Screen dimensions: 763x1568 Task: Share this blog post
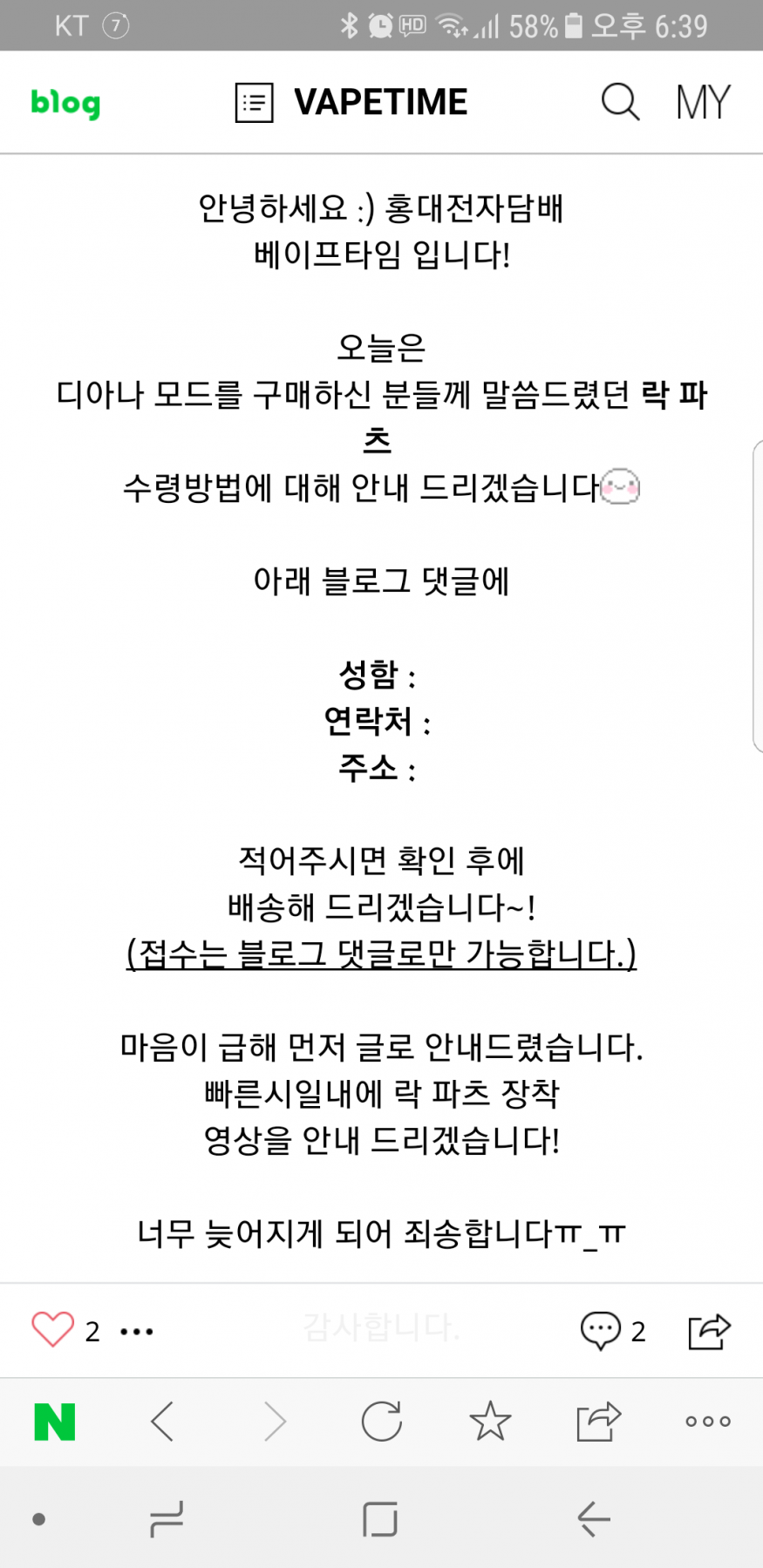pyautogui.click(x=709, y=1330)
